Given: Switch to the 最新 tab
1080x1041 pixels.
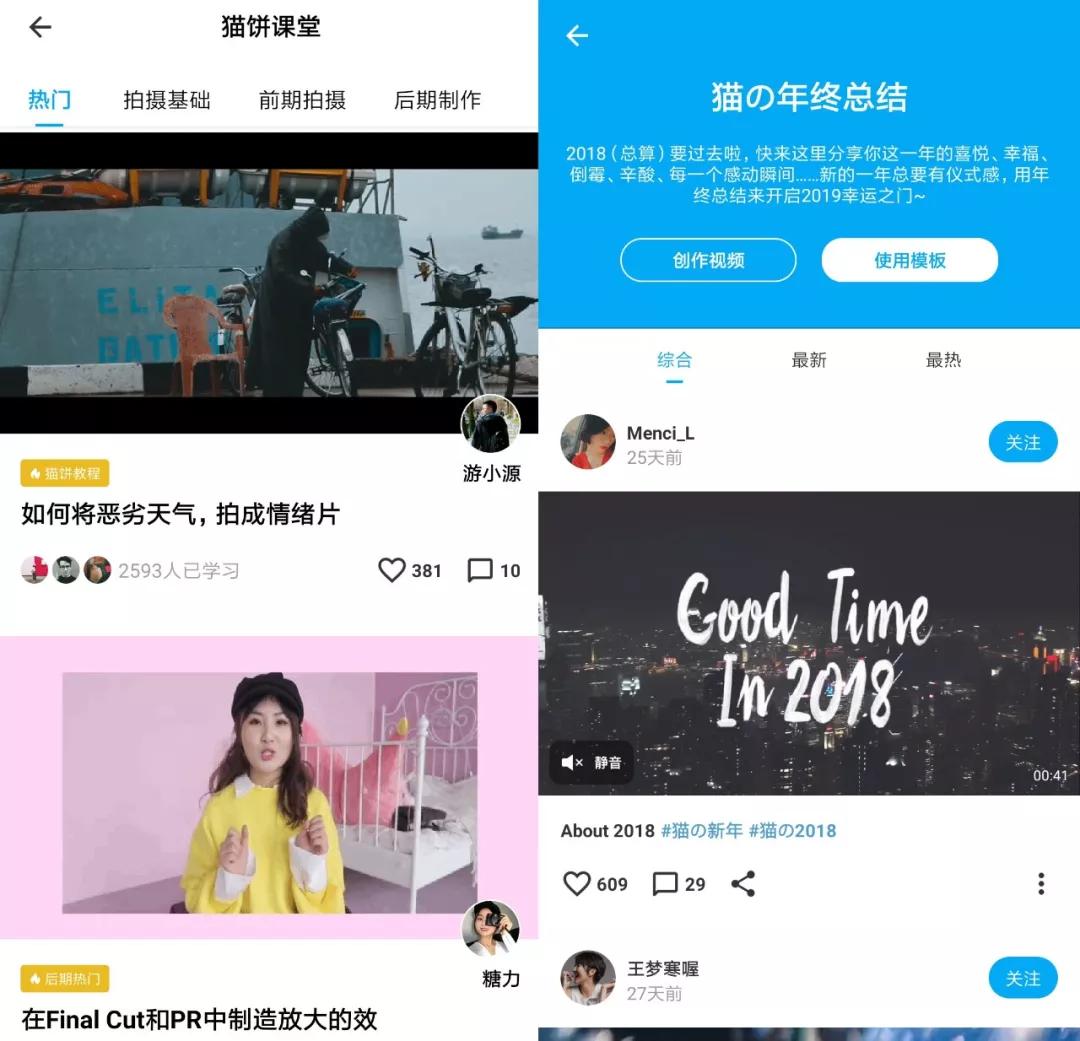Looking at the screenshot, I should [809, 360].
